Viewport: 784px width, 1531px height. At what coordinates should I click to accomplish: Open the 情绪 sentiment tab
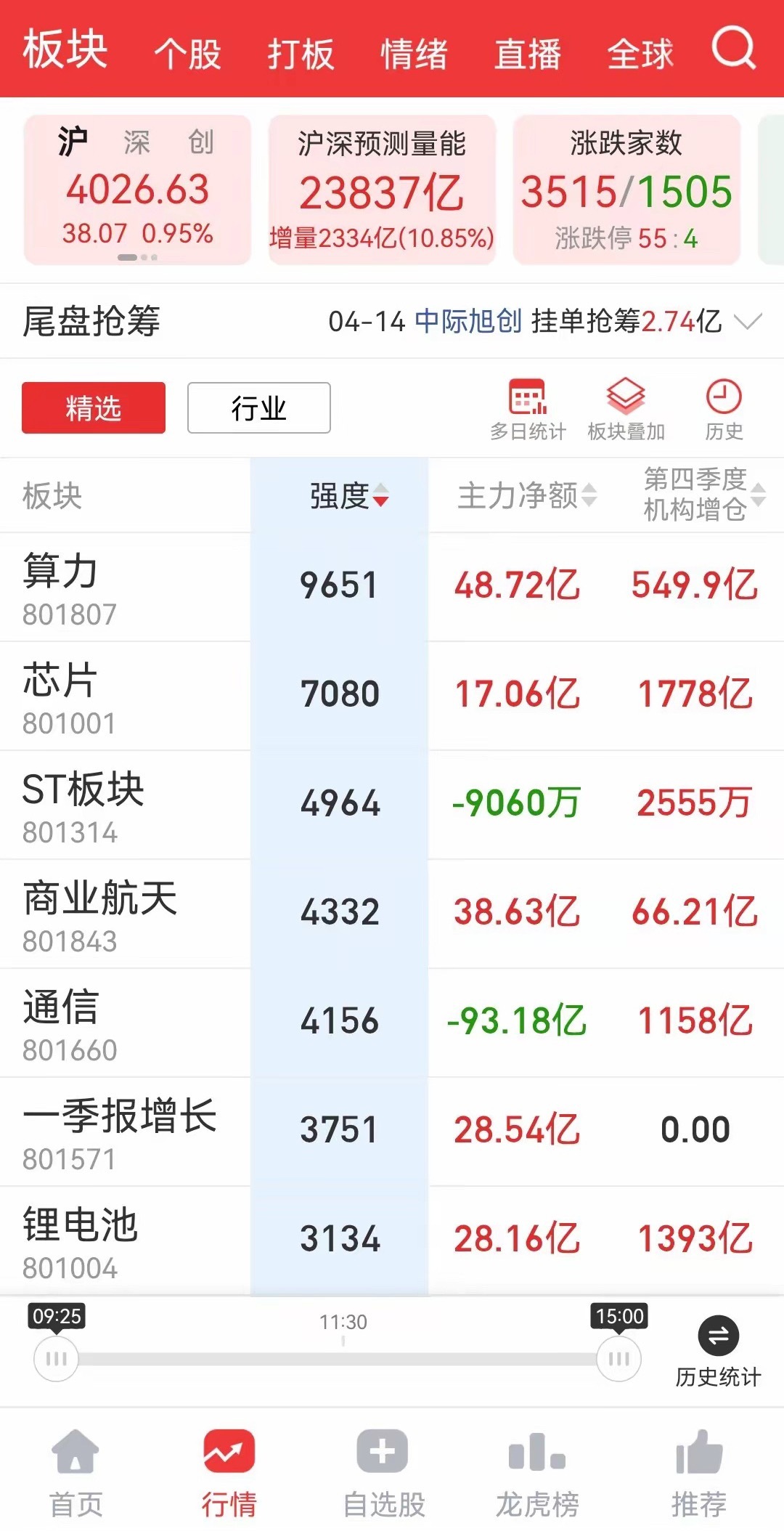coord(415,53)
